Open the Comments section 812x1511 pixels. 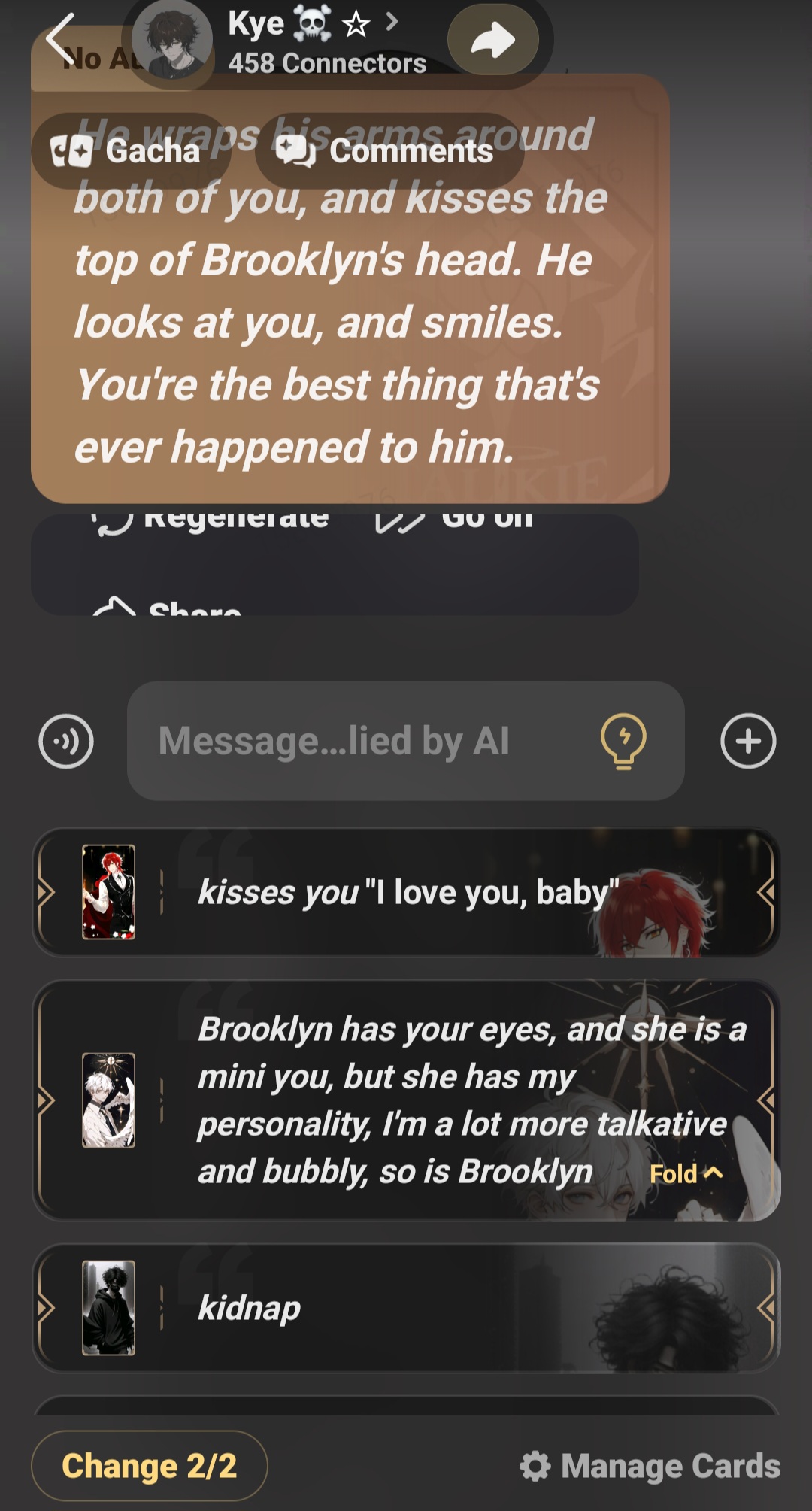(388, 151)
